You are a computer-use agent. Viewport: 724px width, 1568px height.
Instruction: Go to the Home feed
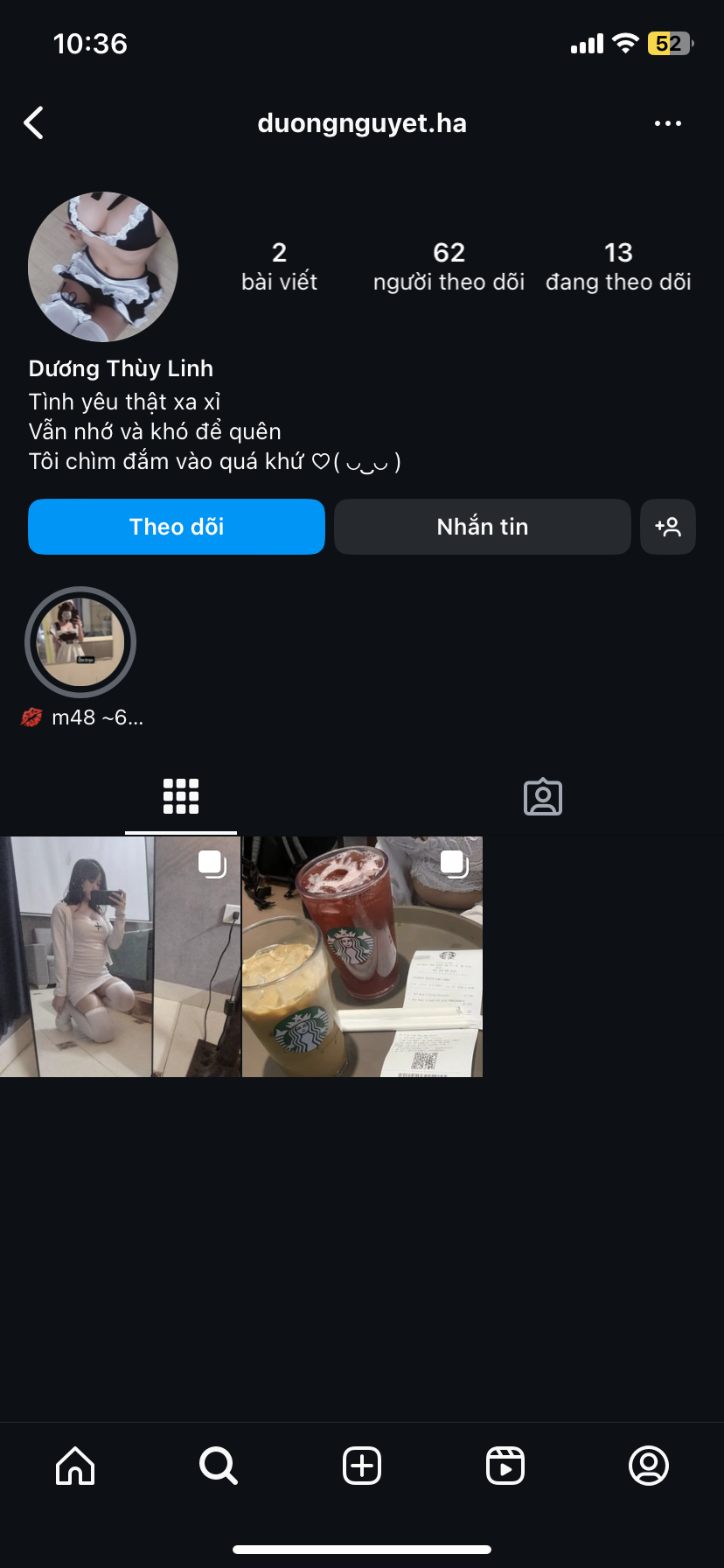75,1466
